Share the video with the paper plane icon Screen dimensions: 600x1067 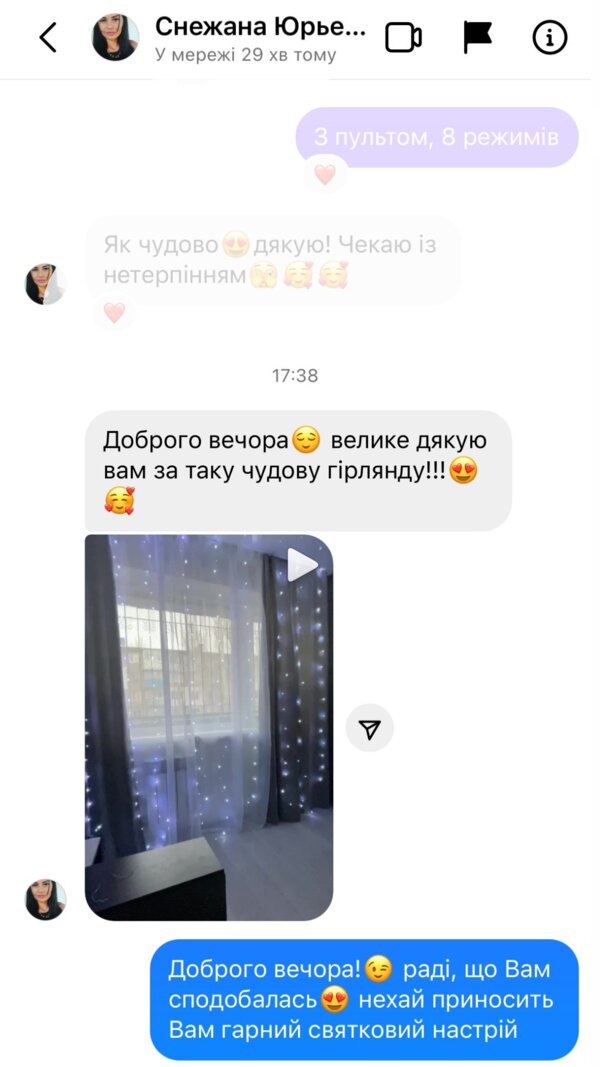click(369, 729)
